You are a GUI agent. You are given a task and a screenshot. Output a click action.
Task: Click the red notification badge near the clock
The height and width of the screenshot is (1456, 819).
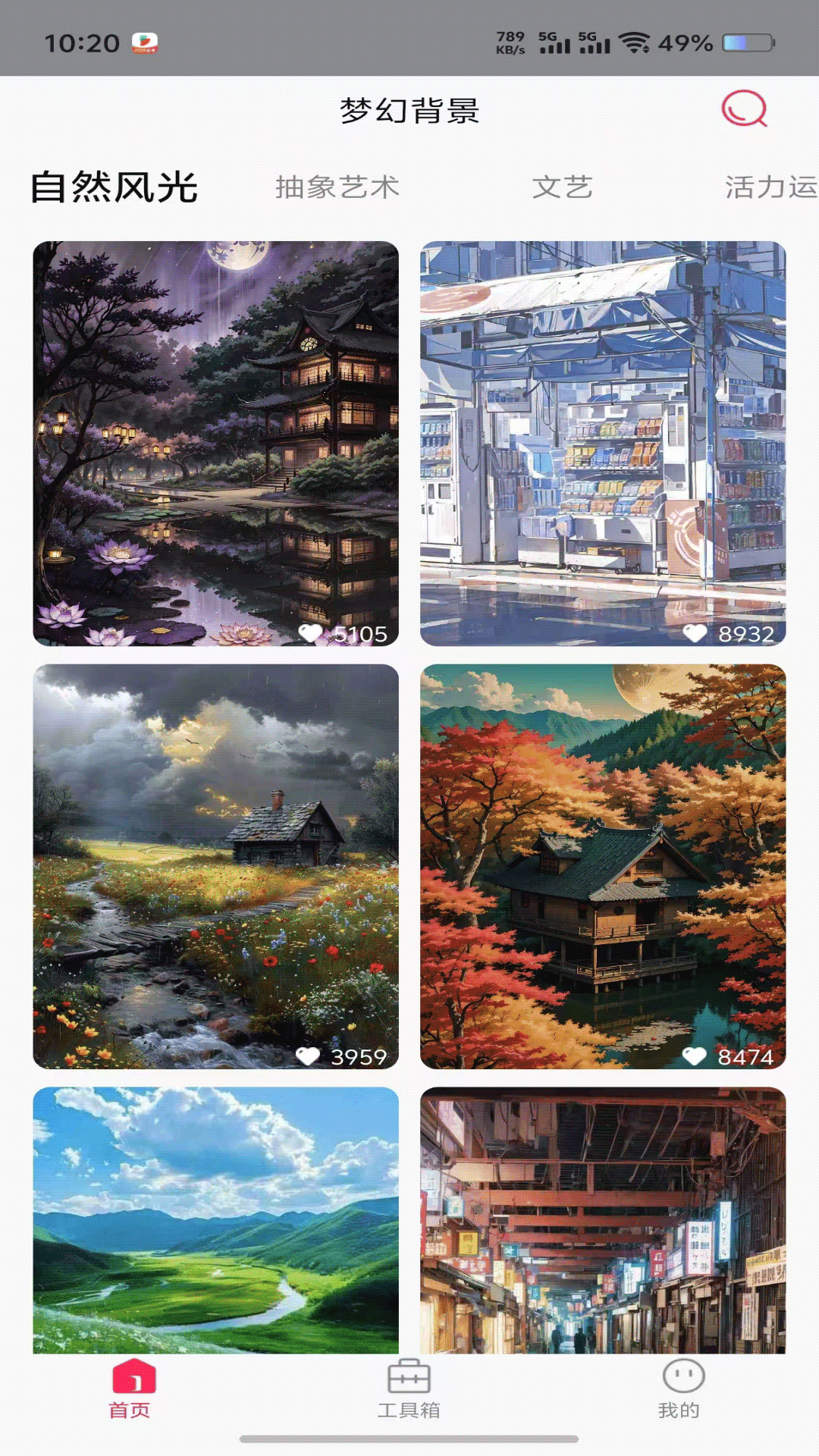click(x=146, y=42)
